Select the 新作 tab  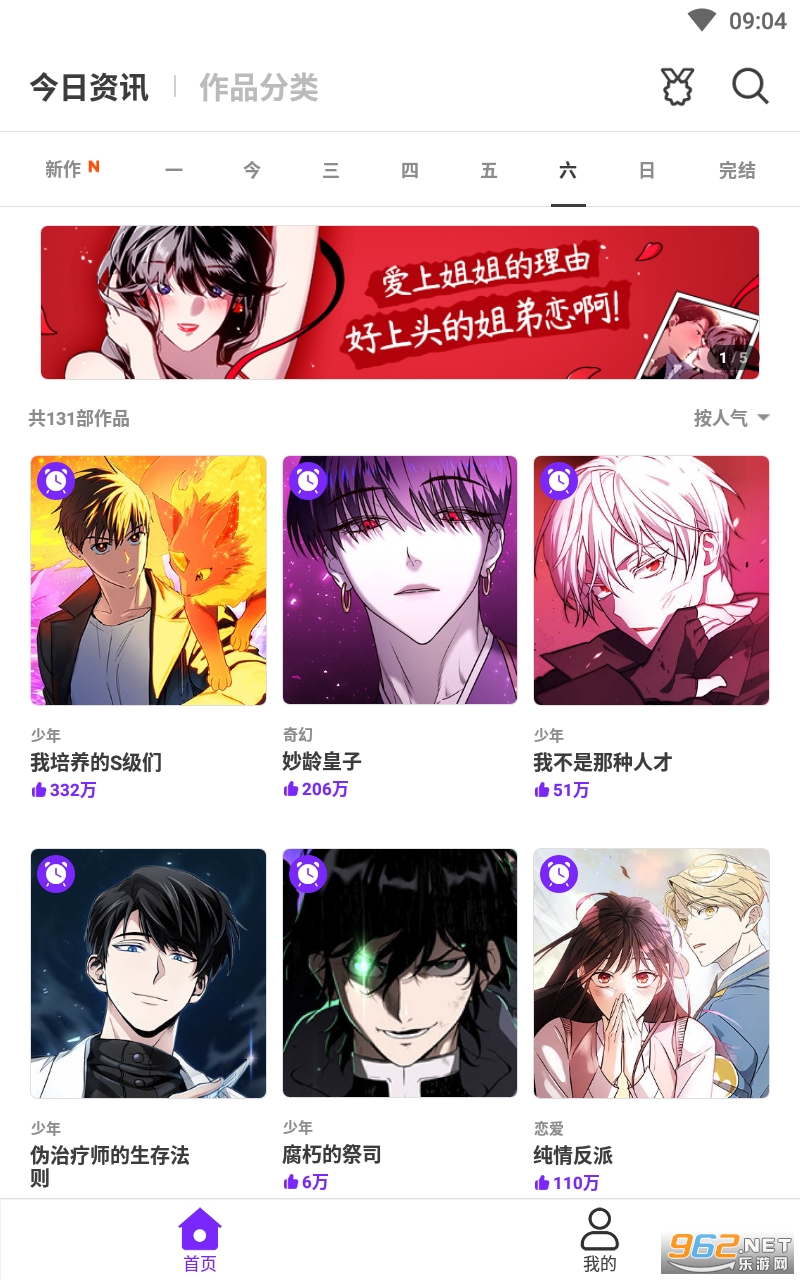[x=72, y=169]
